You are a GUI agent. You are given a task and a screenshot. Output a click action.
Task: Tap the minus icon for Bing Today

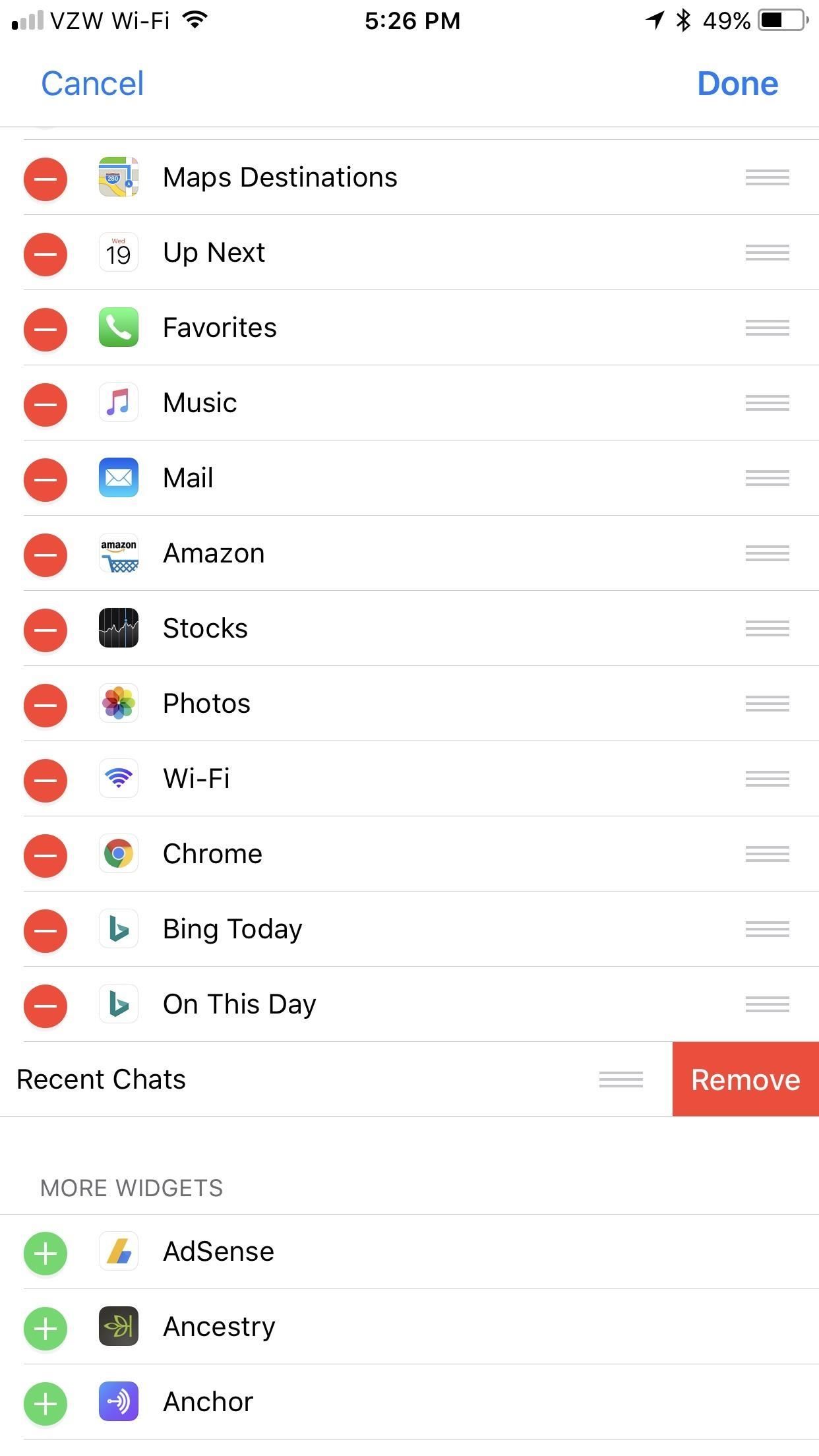(x=45, y=930)
